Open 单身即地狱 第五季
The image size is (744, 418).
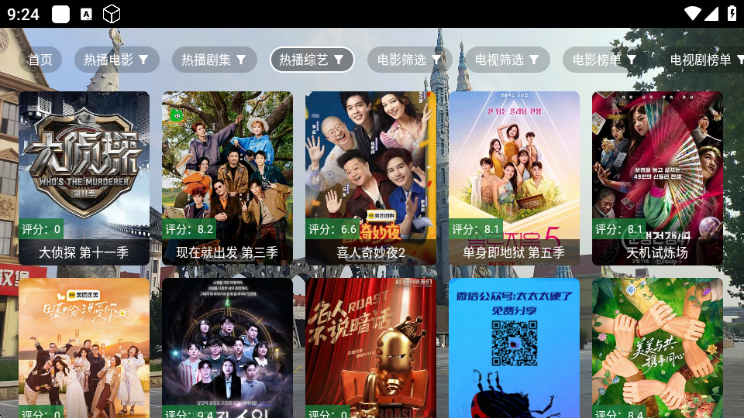pos(514,178)
